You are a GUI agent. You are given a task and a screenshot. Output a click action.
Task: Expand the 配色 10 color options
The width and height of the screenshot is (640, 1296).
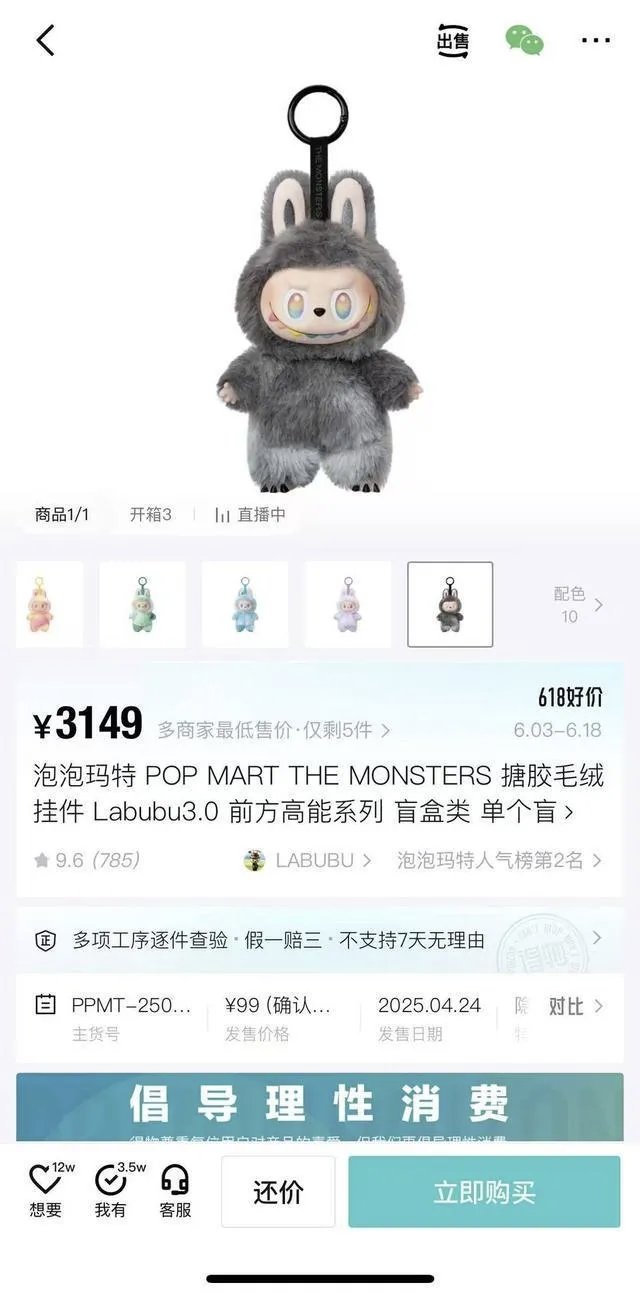(x=577, y=605)
